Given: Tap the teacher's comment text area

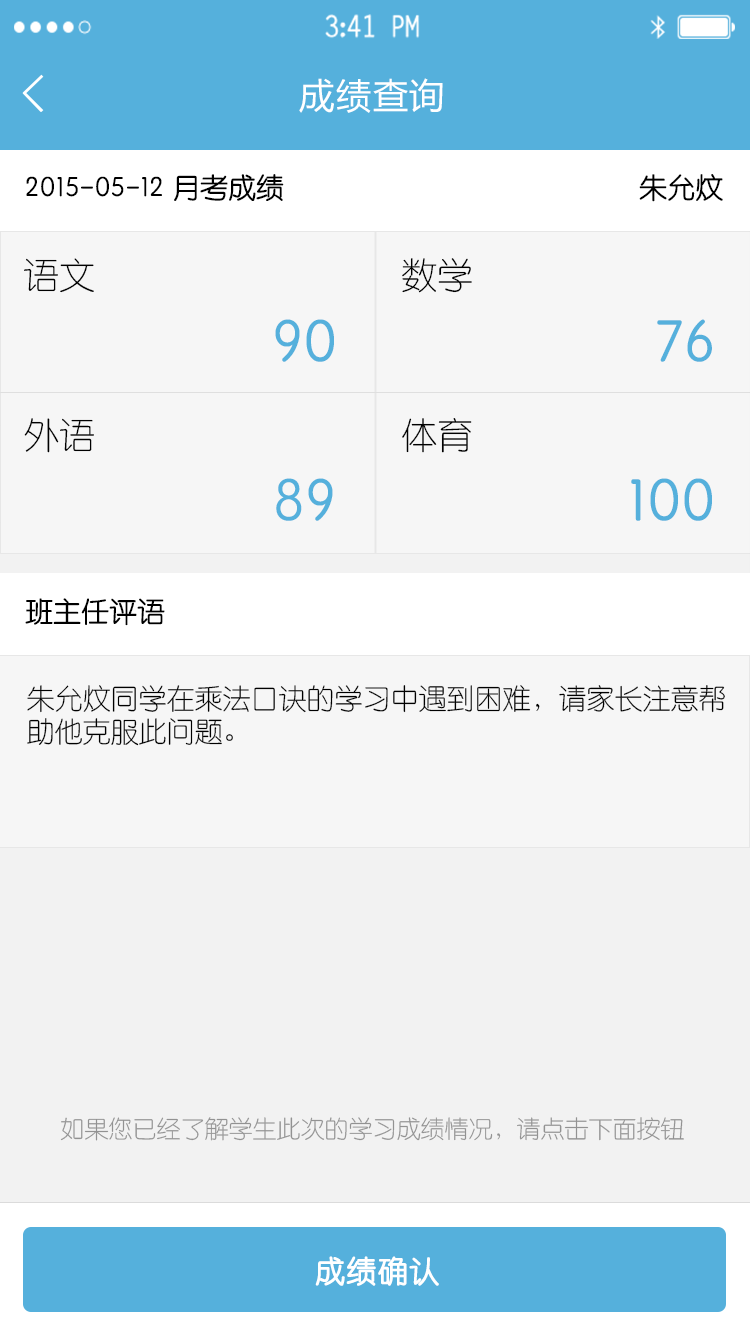Looking at the screenshot, I should pos(375,718).
